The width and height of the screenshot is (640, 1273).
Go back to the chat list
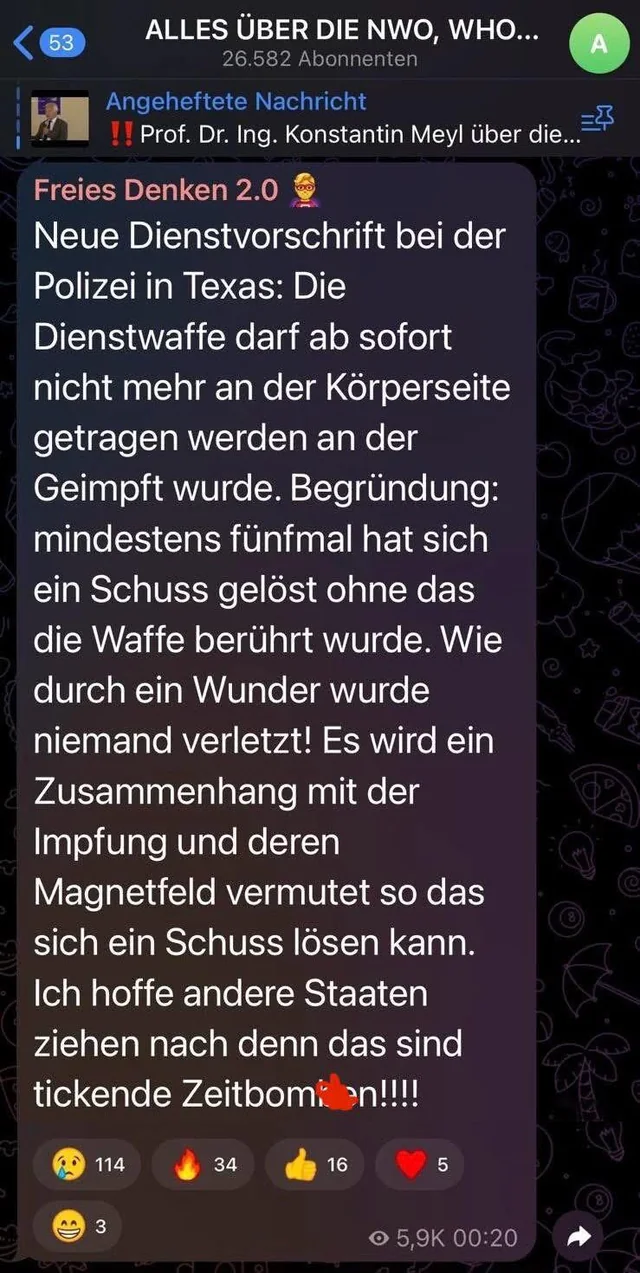tap(48, 43)
